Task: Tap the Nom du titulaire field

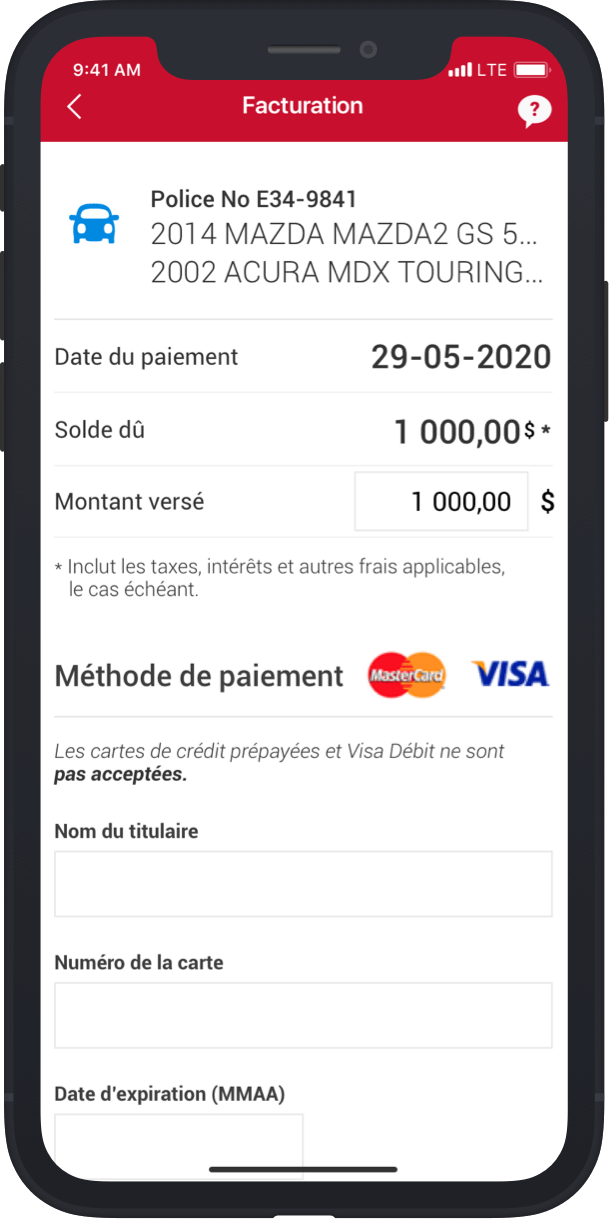Action: tap(303, 884)
